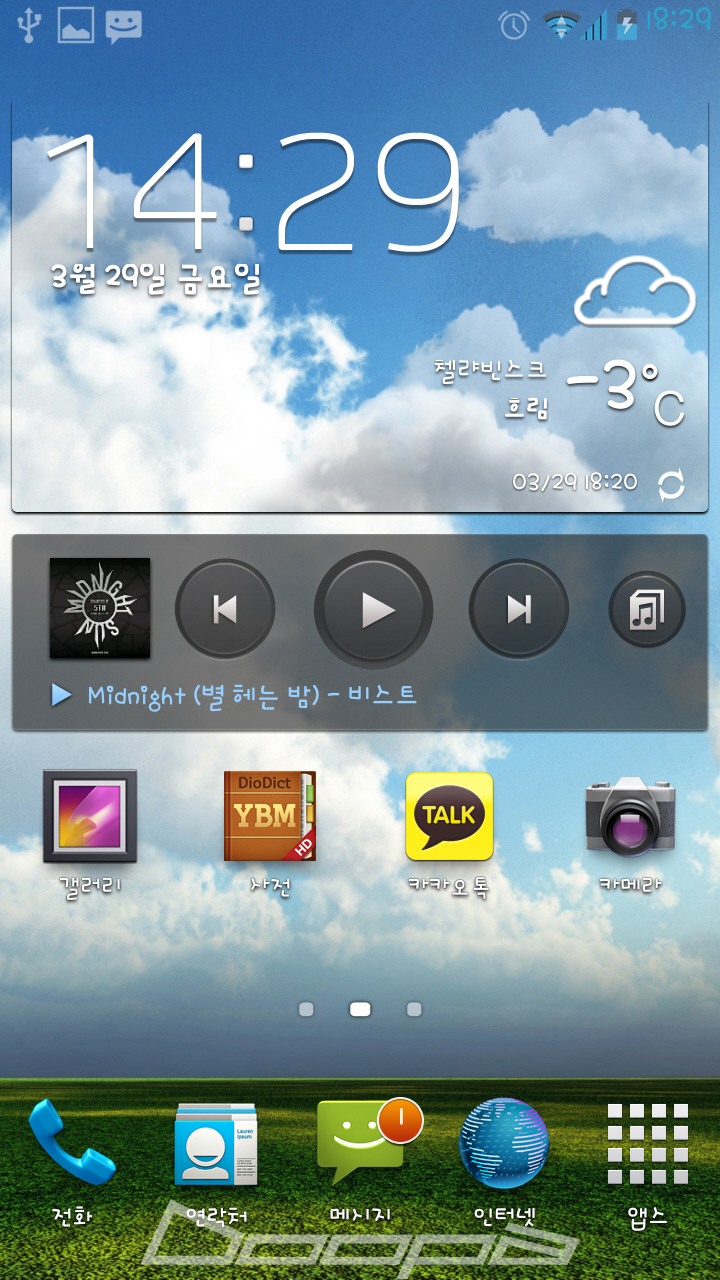Open 연락처 contacts
This screenshot has width=720, height=1280.
(x=215, y=1145)
